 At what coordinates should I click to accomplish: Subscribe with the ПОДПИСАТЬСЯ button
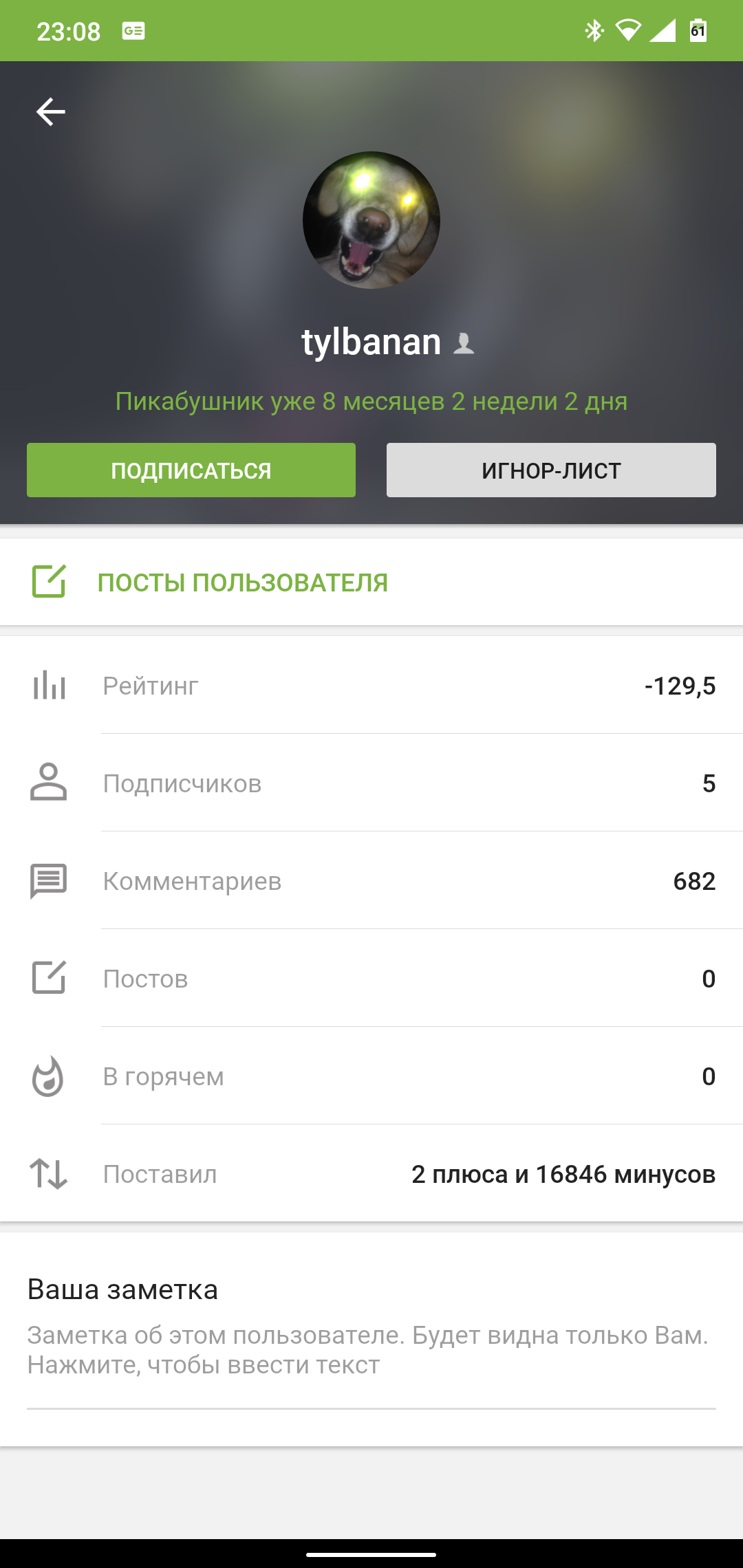coord(191,470)
